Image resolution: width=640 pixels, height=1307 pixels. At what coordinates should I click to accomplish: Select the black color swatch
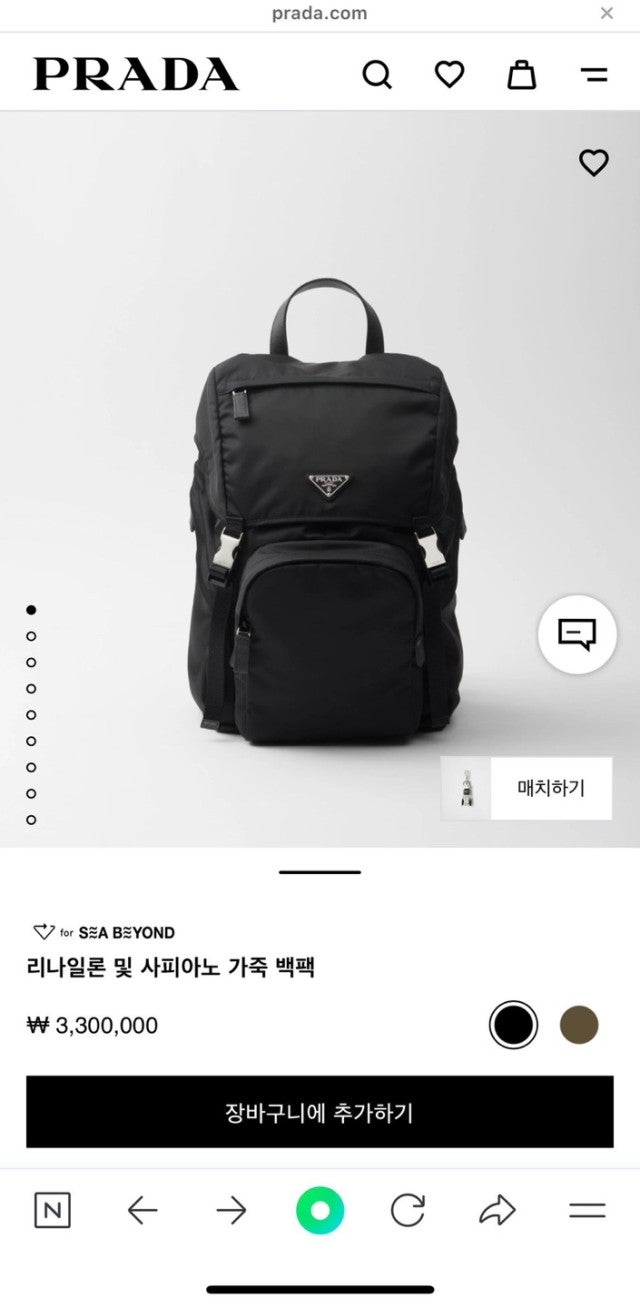(513, 1025)
